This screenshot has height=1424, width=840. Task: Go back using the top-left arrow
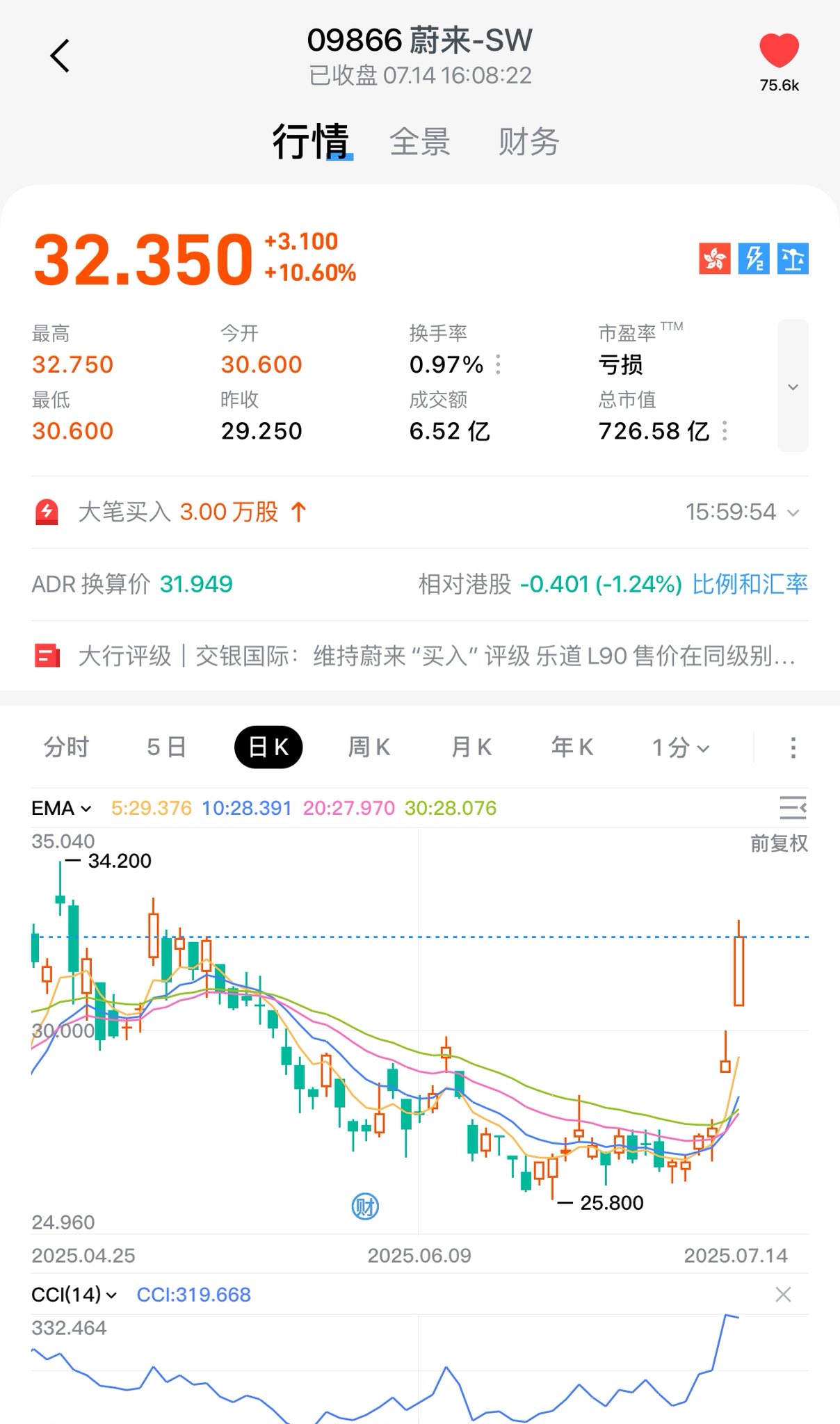point(60,56)
